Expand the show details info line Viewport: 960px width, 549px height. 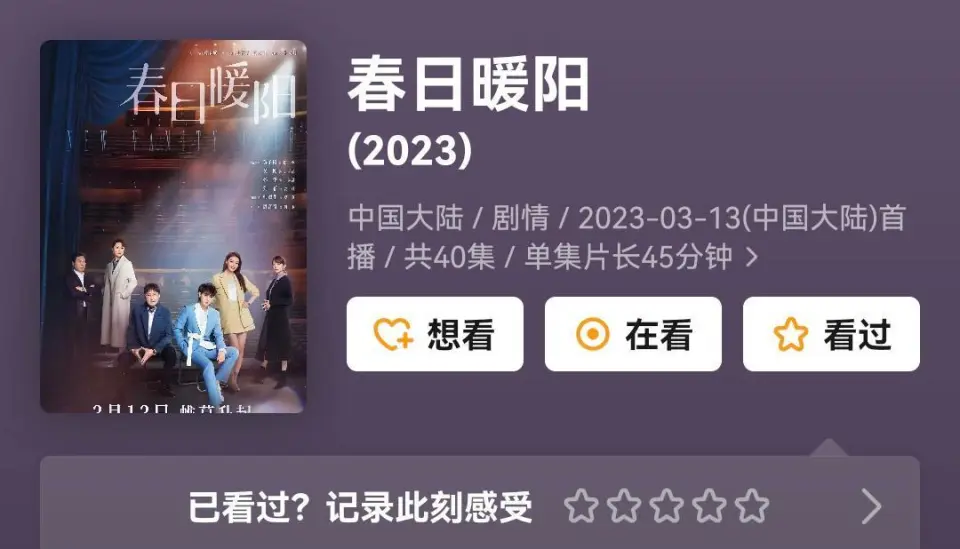(752, 258)
